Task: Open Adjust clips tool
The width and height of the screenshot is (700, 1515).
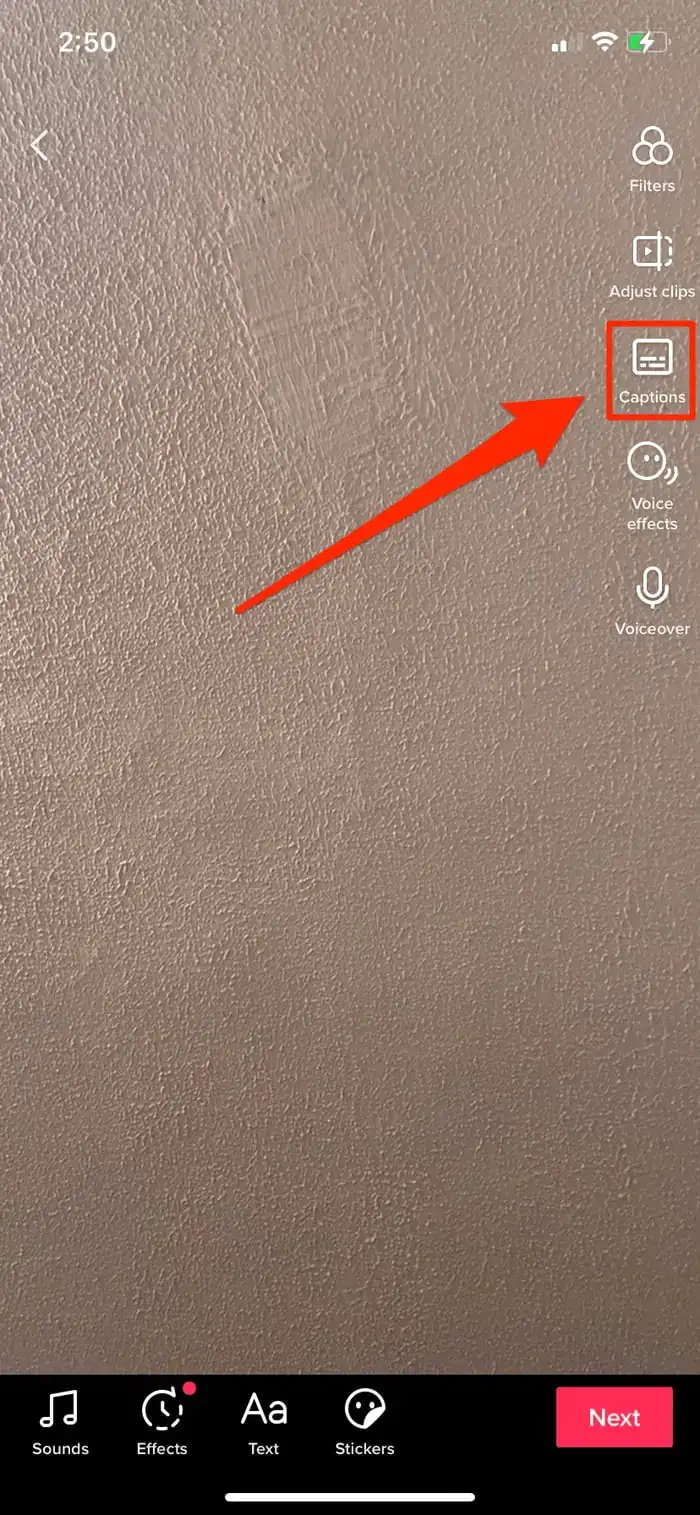Action: [652, 265]
